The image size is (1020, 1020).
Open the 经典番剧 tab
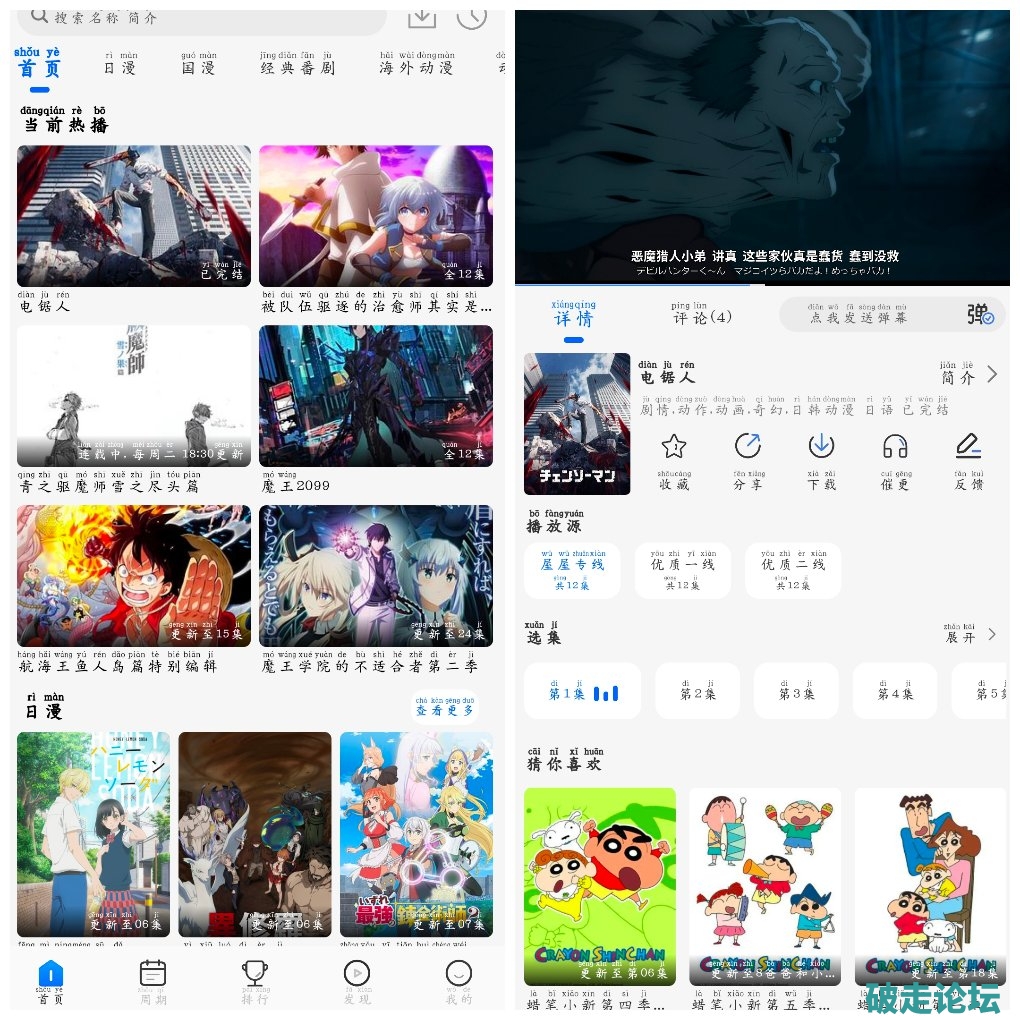296,67
